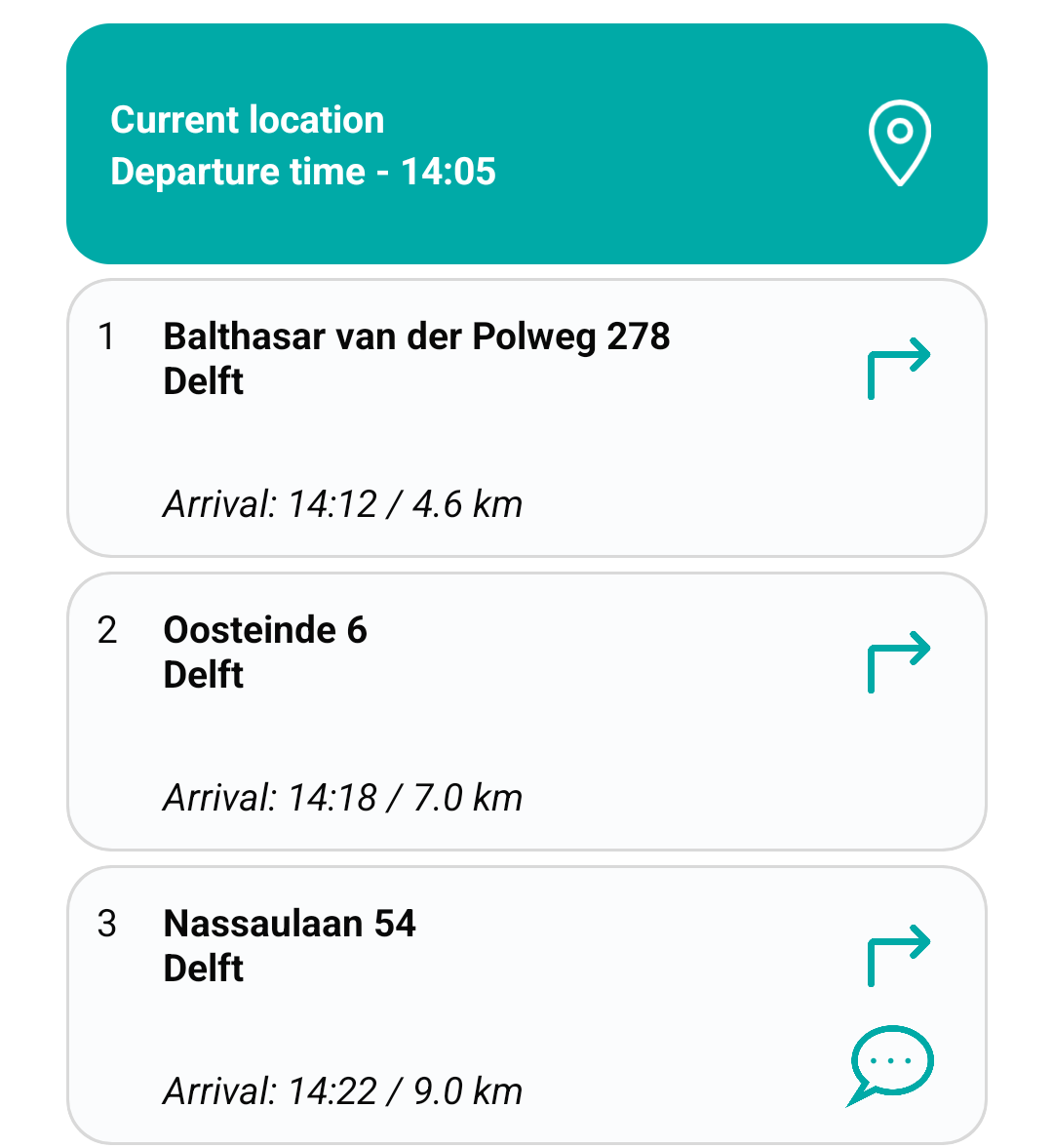Click the Delft label under Oosteinde 6
Viewport: 1053px width, 1148px height.
pyautogui.click(x=202, y=674)
